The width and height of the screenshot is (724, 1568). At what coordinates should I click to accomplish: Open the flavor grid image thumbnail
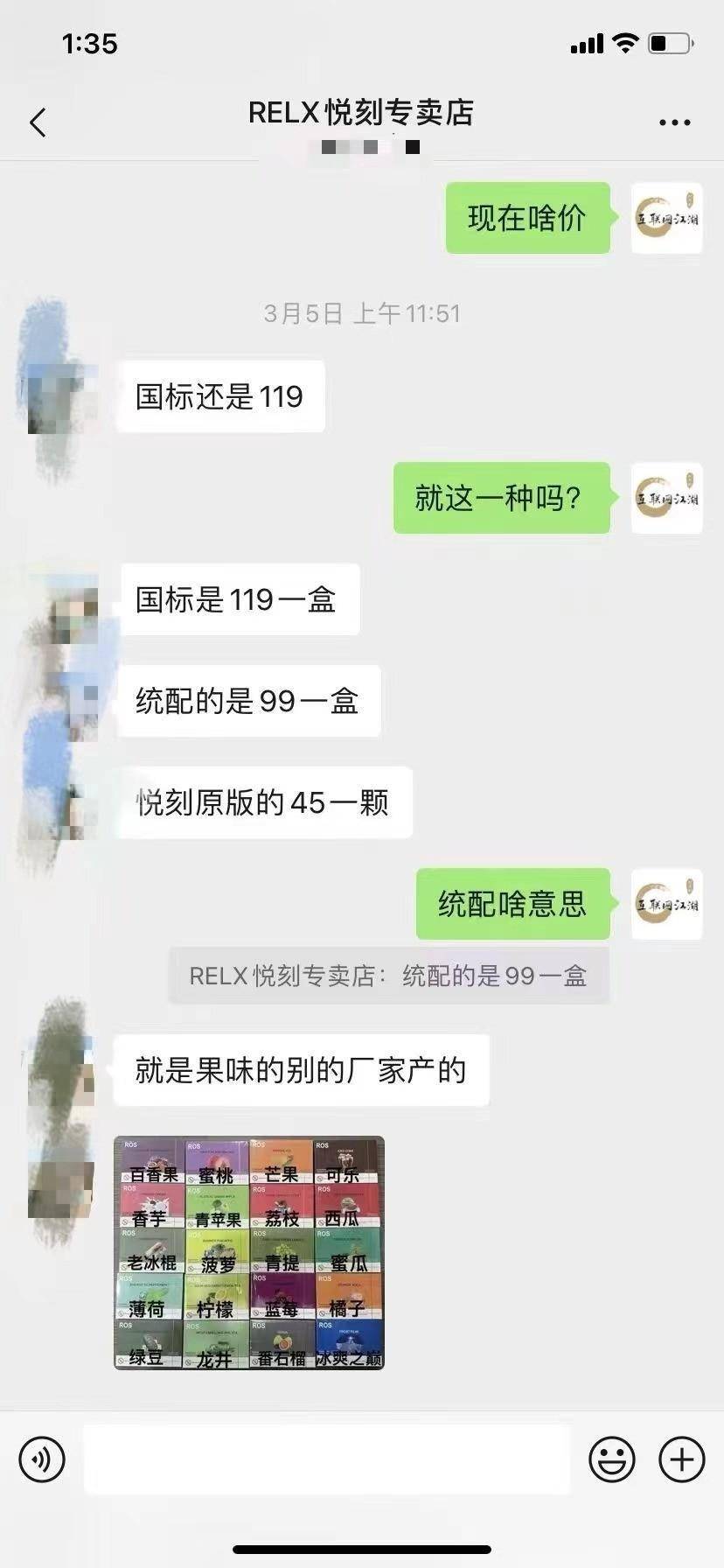(x=248, y=1251)
